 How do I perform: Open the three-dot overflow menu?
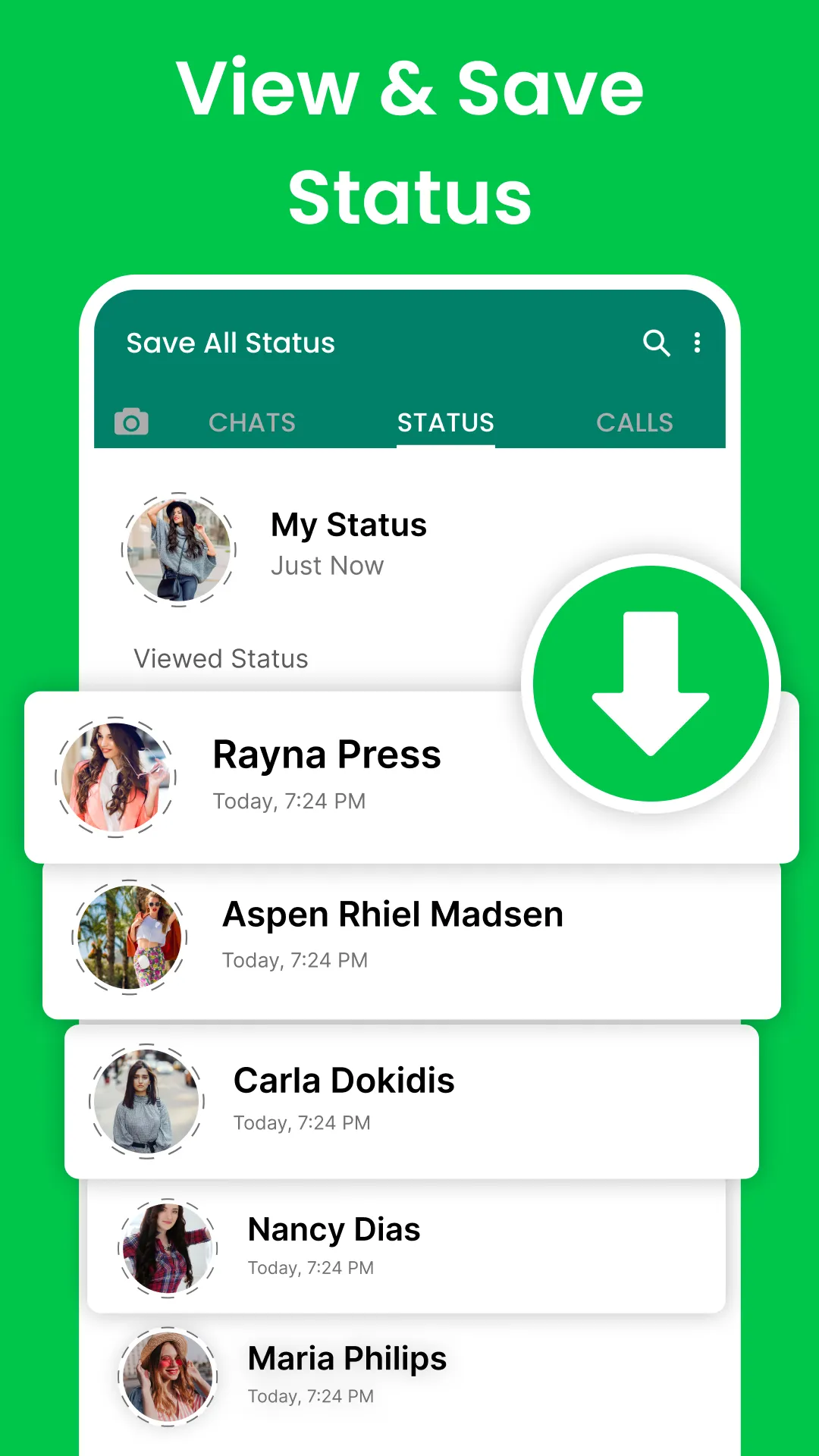point(698,344)
